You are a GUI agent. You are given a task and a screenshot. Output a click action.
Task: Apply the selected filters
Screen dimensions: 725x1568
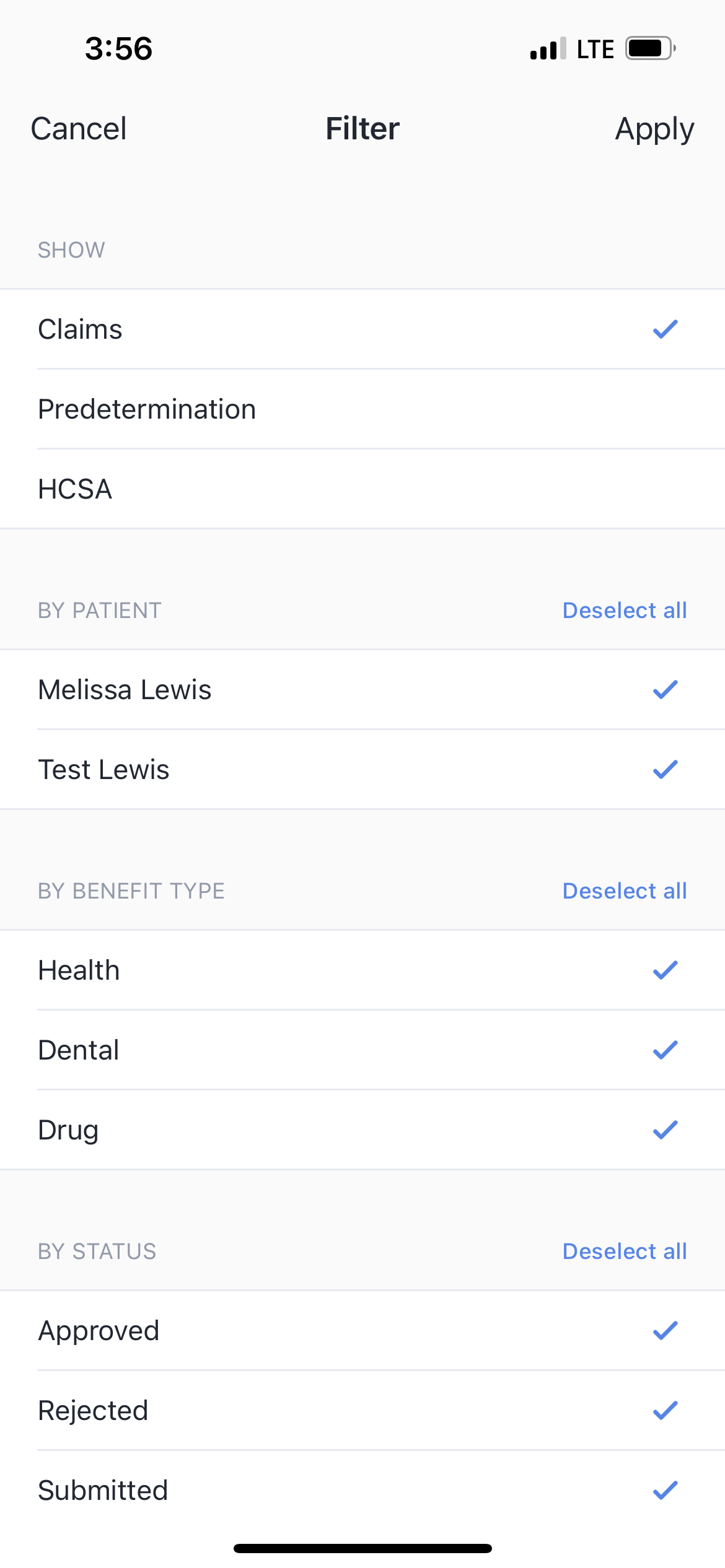654,129
